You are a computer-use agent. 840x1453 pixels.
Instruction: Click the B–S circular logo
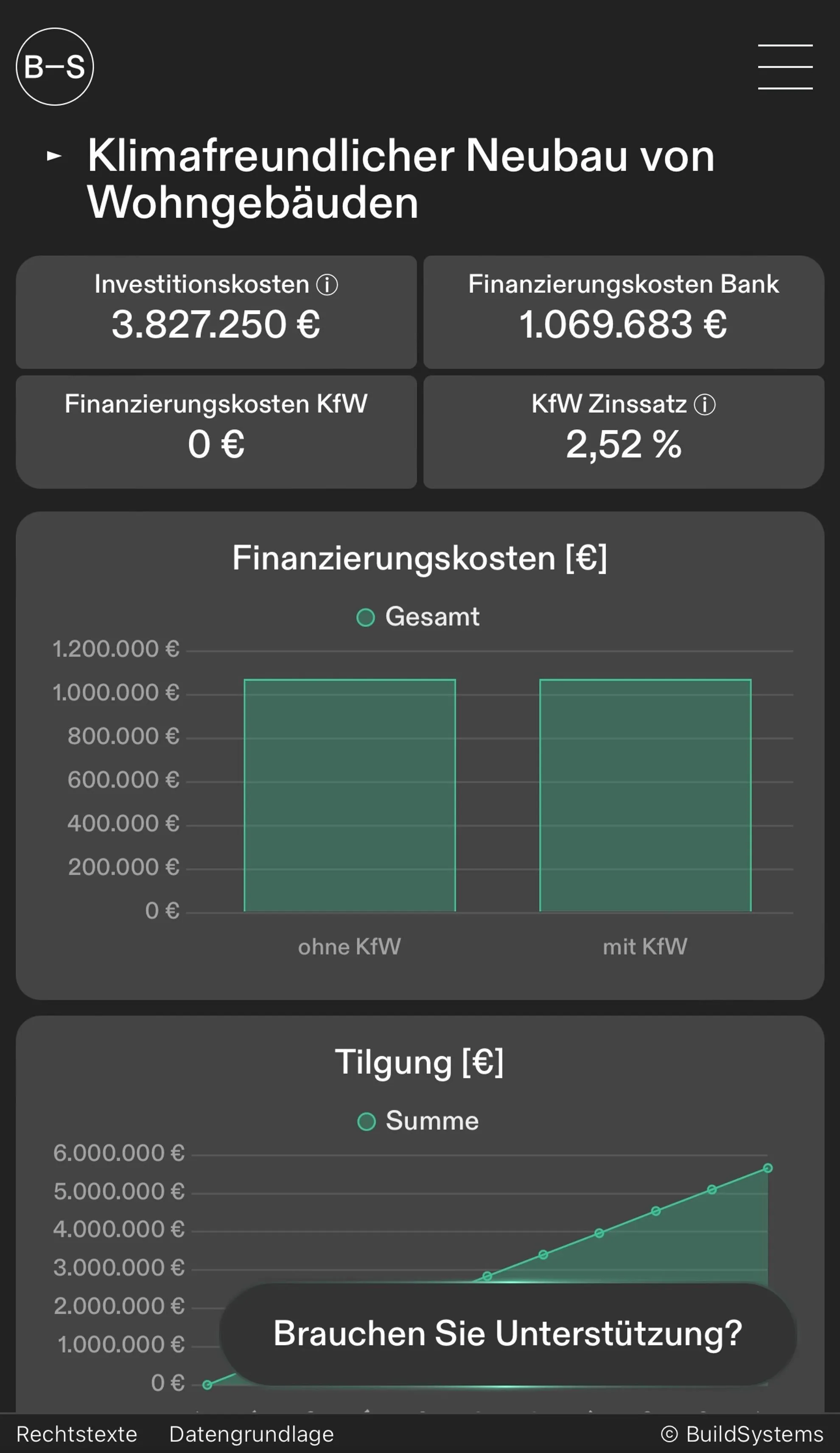(x=55, y=66)
